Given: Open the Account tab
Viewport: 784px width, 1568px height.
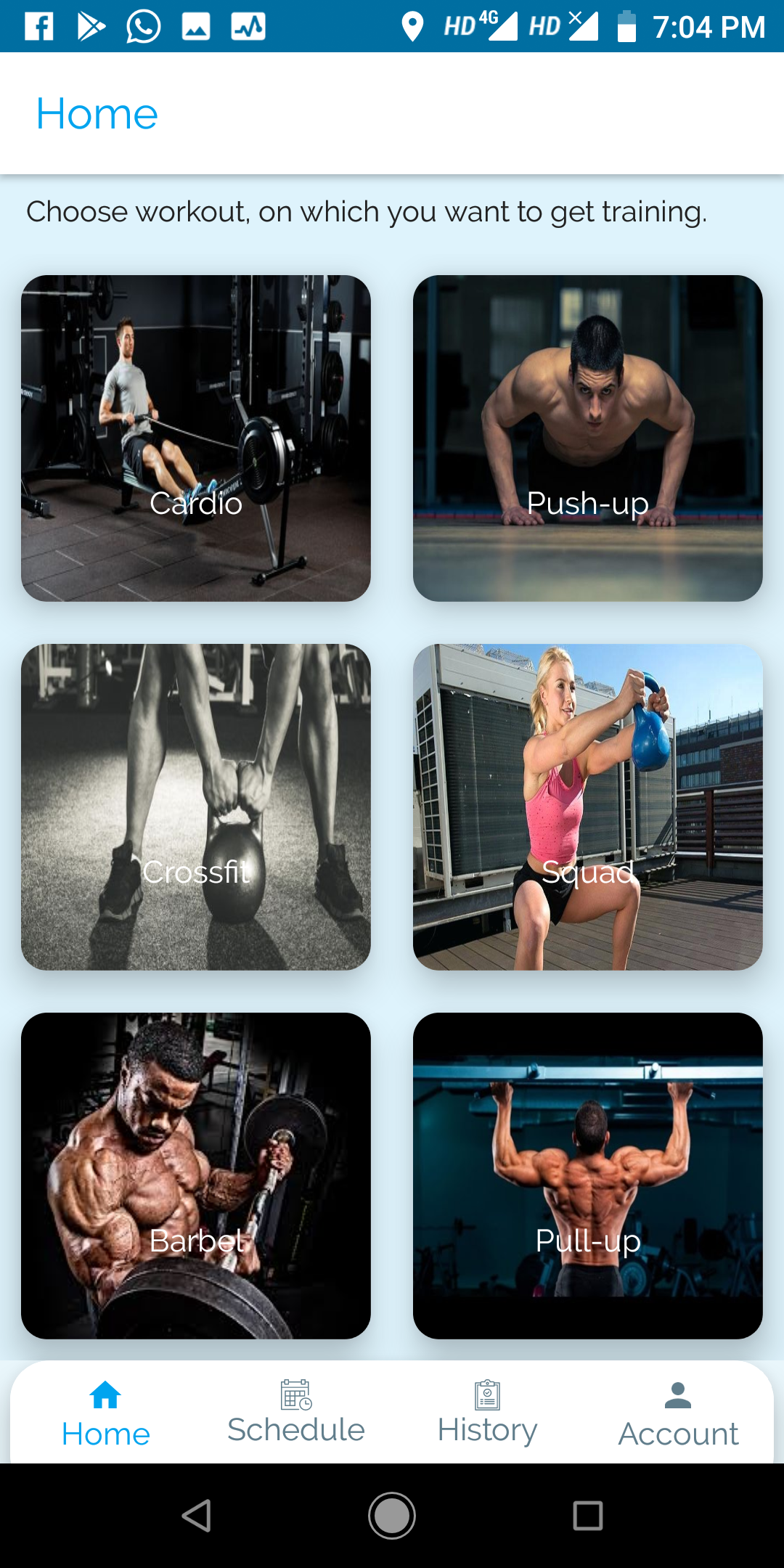Looking at the screenshot, I should pos(678,1414).
